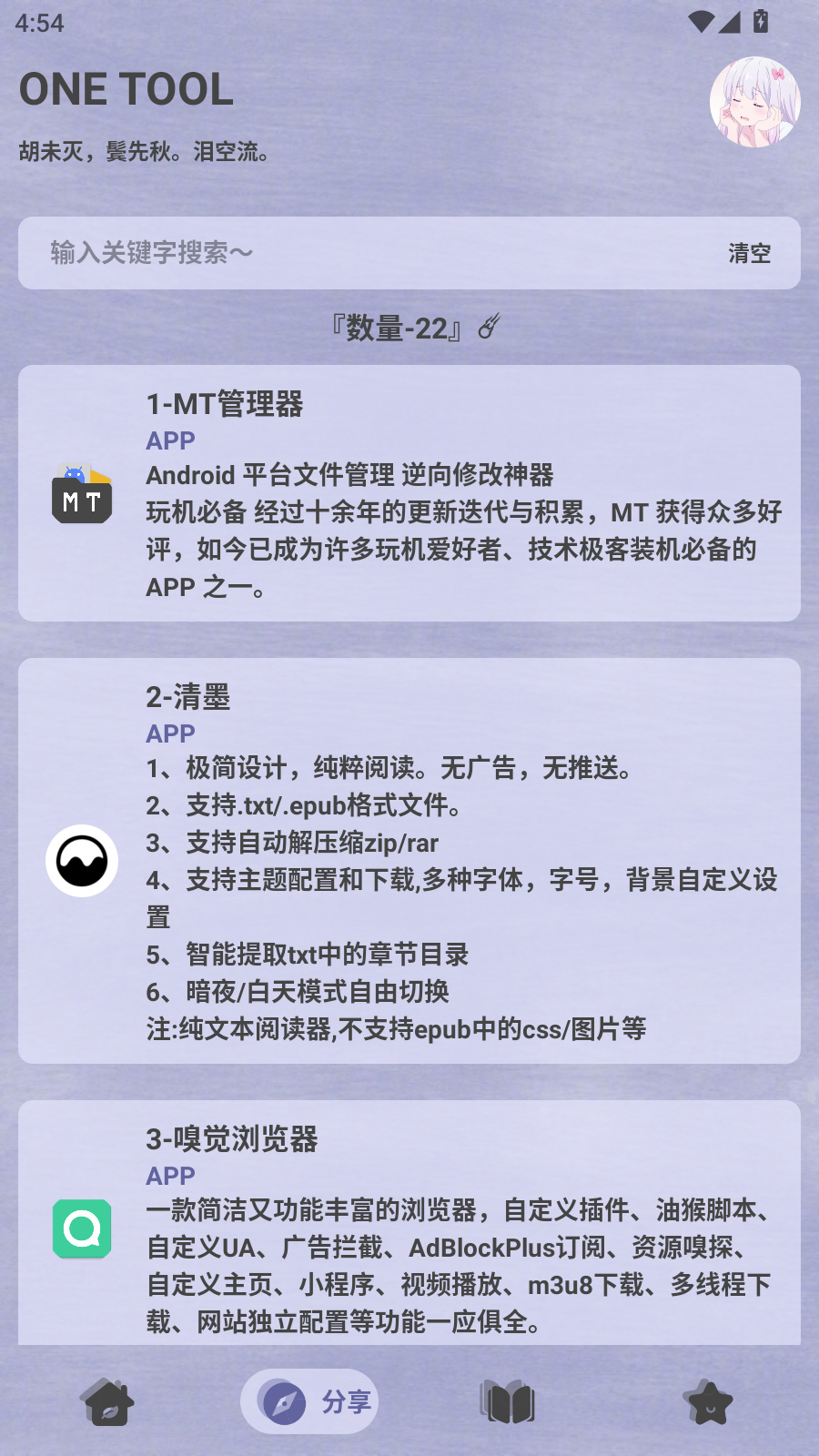Image resolution: width=819 pixels, height=1456 pixels.
Task: Go to the star tab
Action: click(x=709, y=1402)
